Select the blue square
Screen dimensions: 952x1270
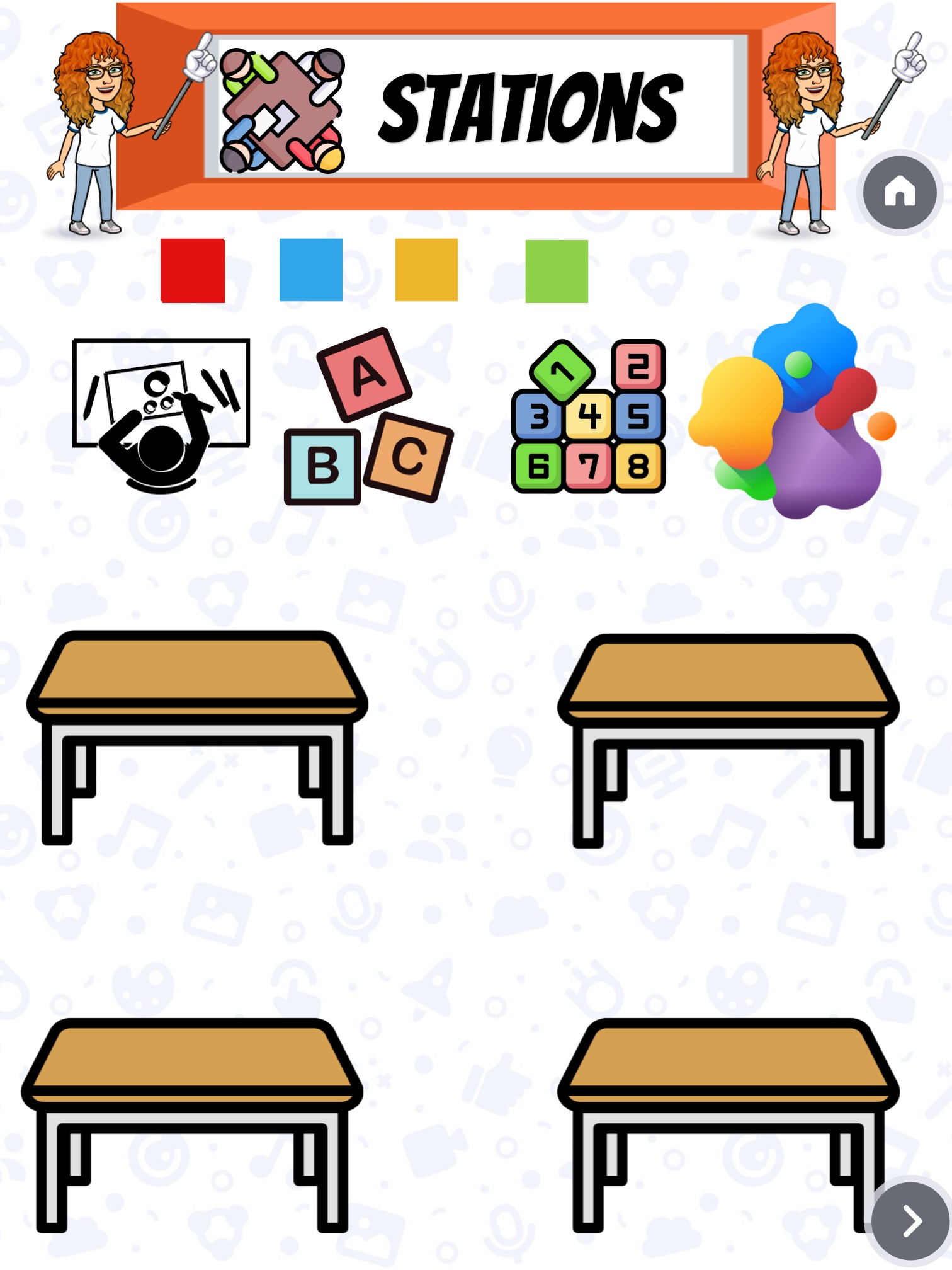pos(311,270)
